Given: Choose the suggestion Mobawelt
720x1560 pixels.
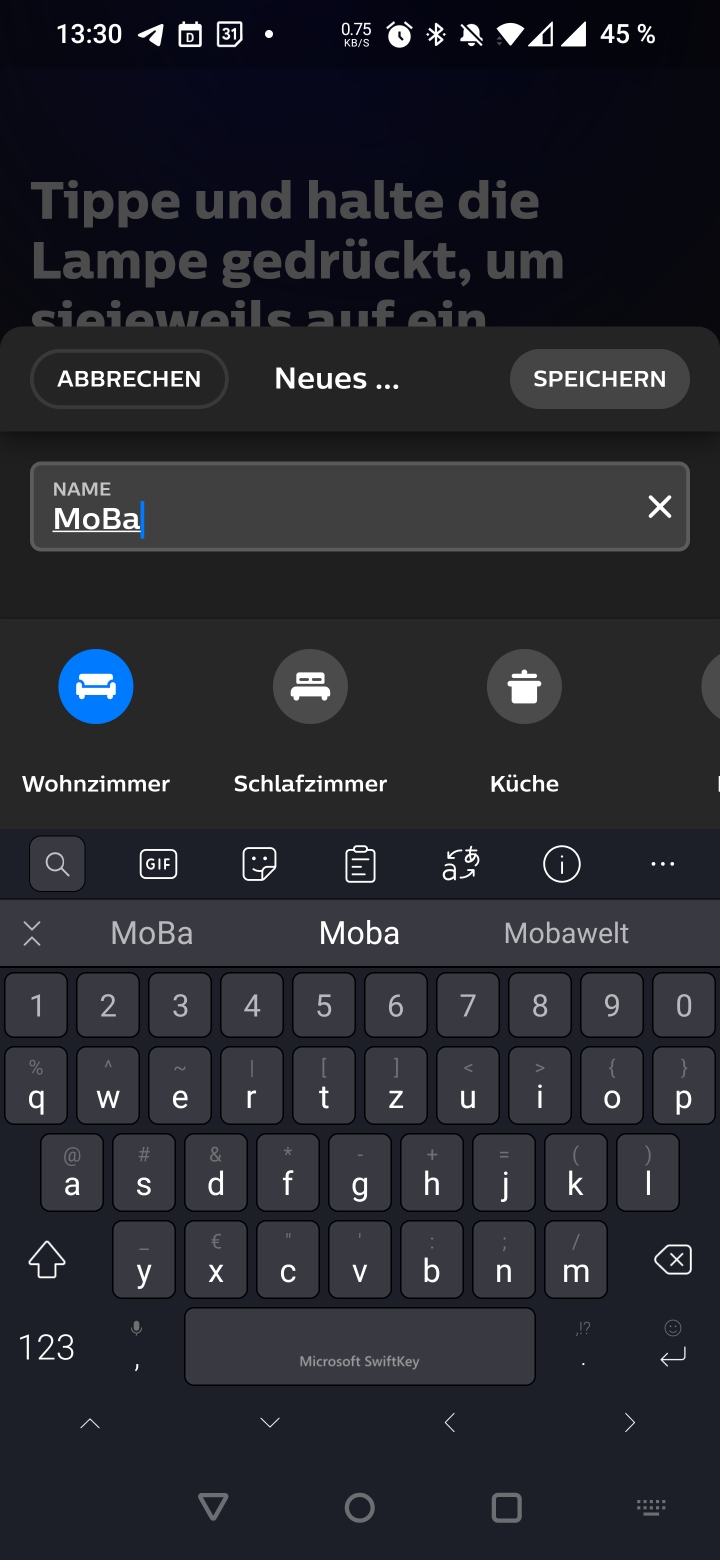Looking at the screenshot, I should 566,933.
